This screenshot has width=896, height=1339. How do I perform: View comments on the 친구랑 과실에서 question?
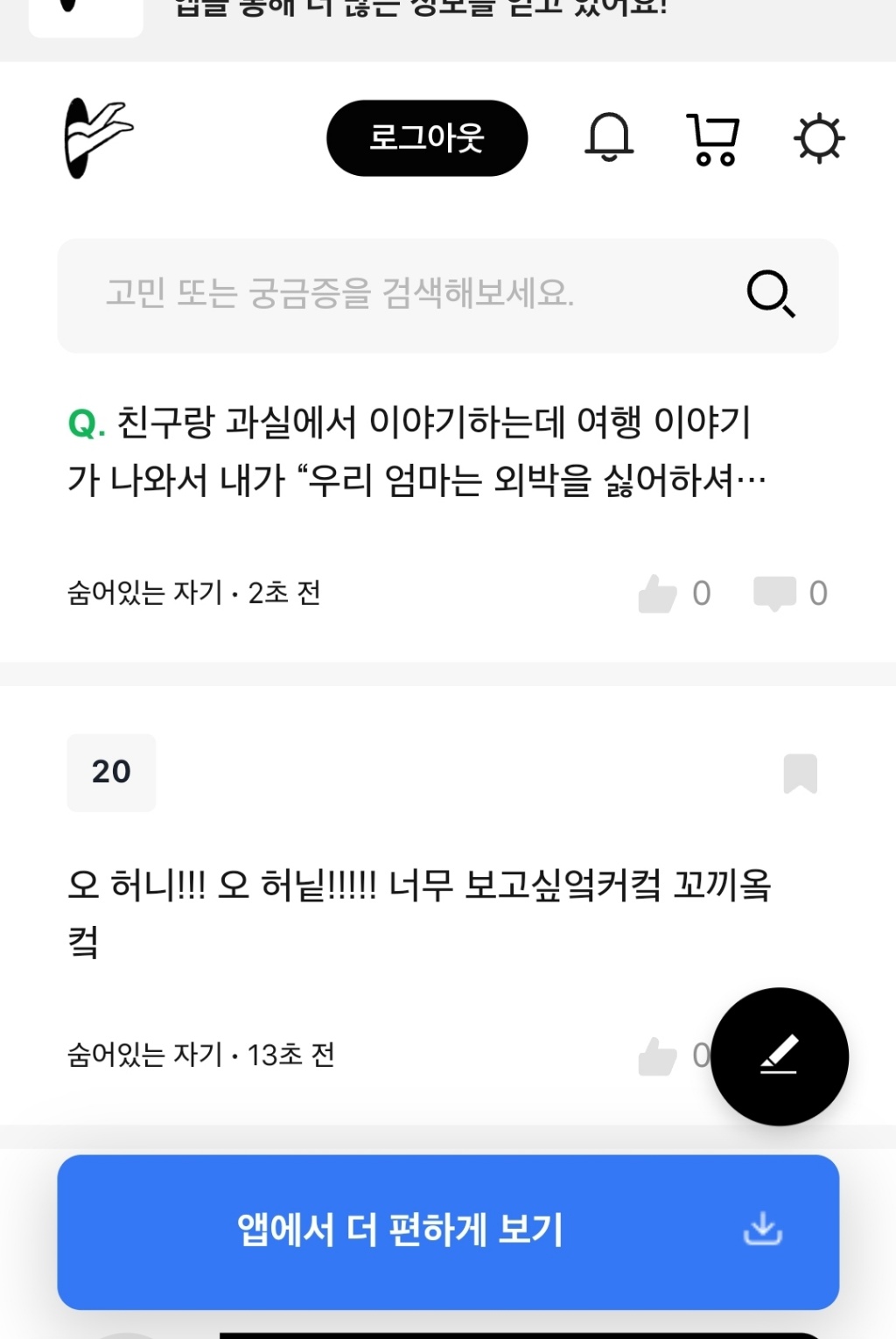click(775, 594)
